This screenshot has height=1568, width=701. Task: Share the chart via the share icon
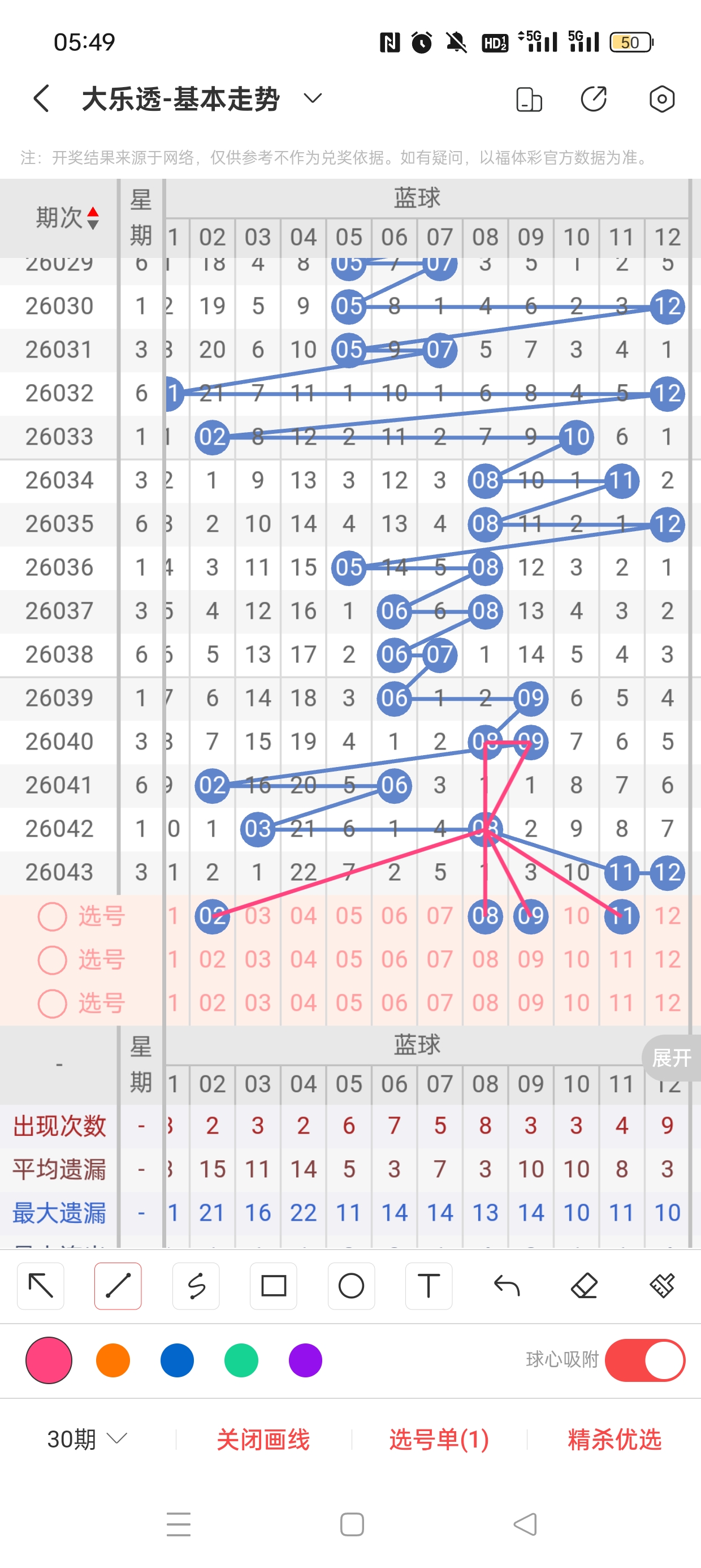pyautogui.click(x=593, y=98)
